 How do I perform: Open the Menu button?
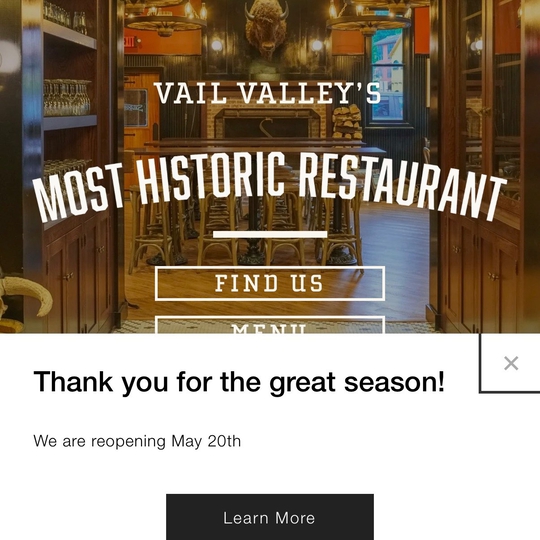270,325
